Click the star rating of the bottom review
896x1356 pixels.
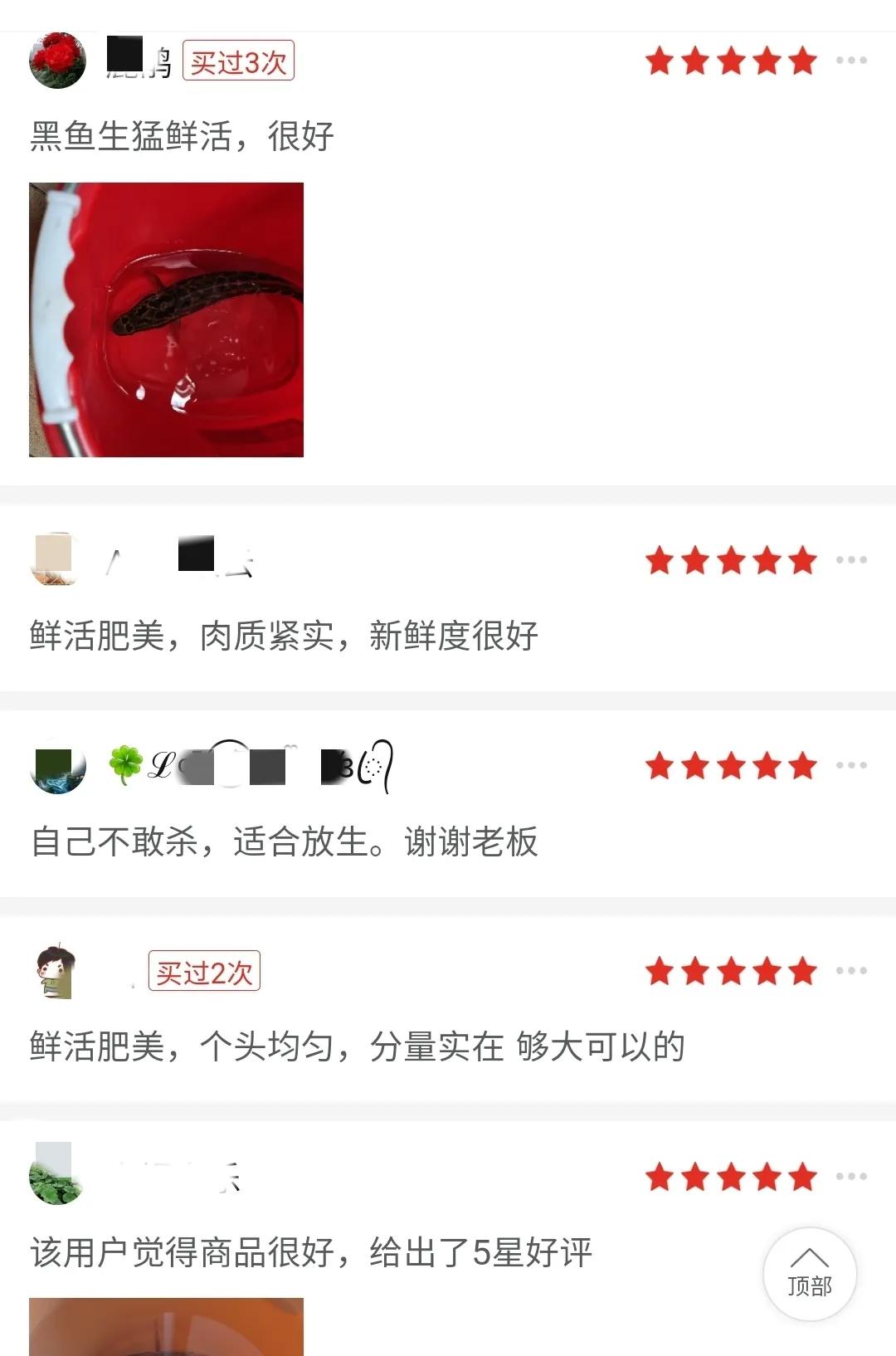tap(730, 1175)
